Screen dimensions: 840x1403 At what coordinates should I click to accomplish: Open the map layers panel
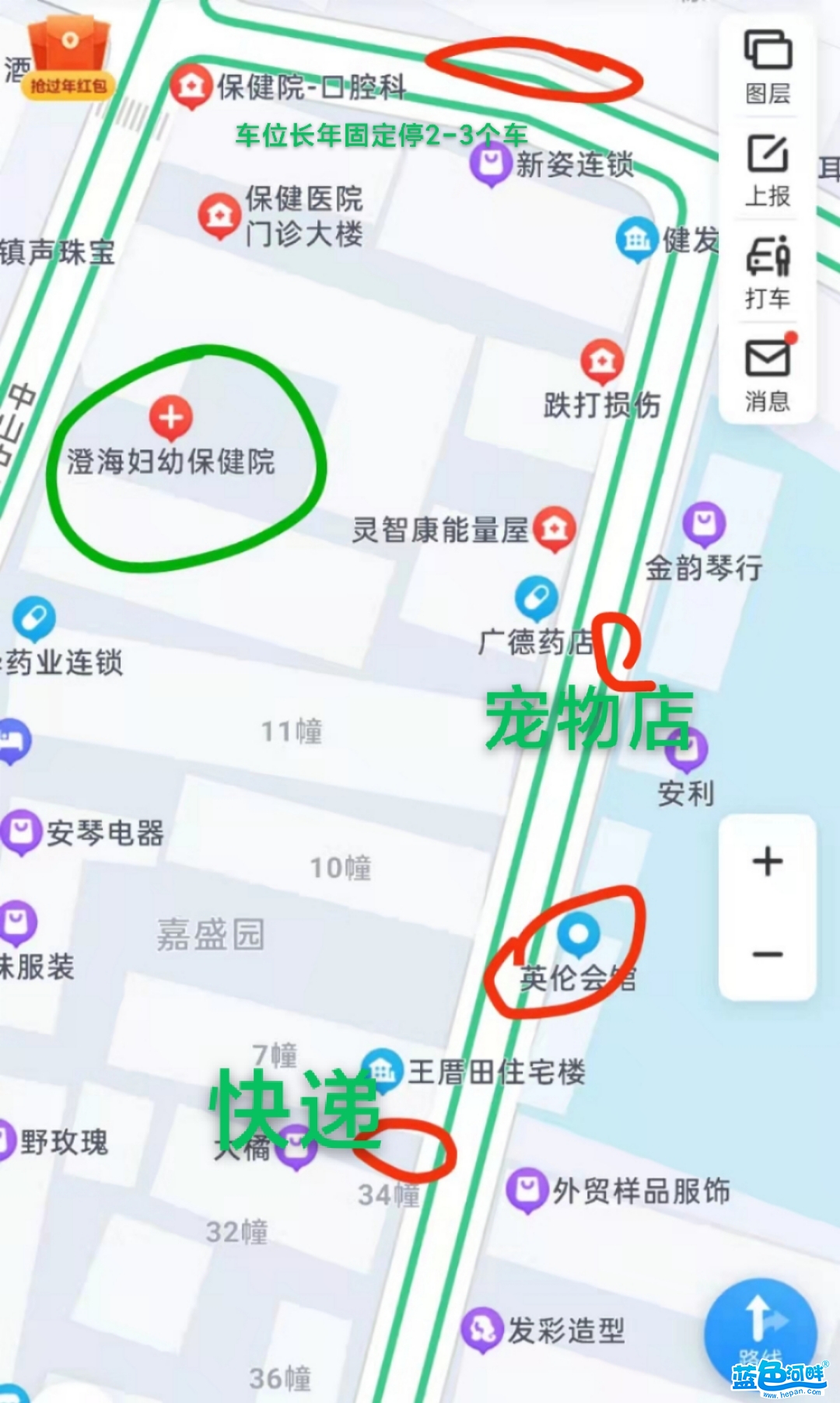pos(767,67)
